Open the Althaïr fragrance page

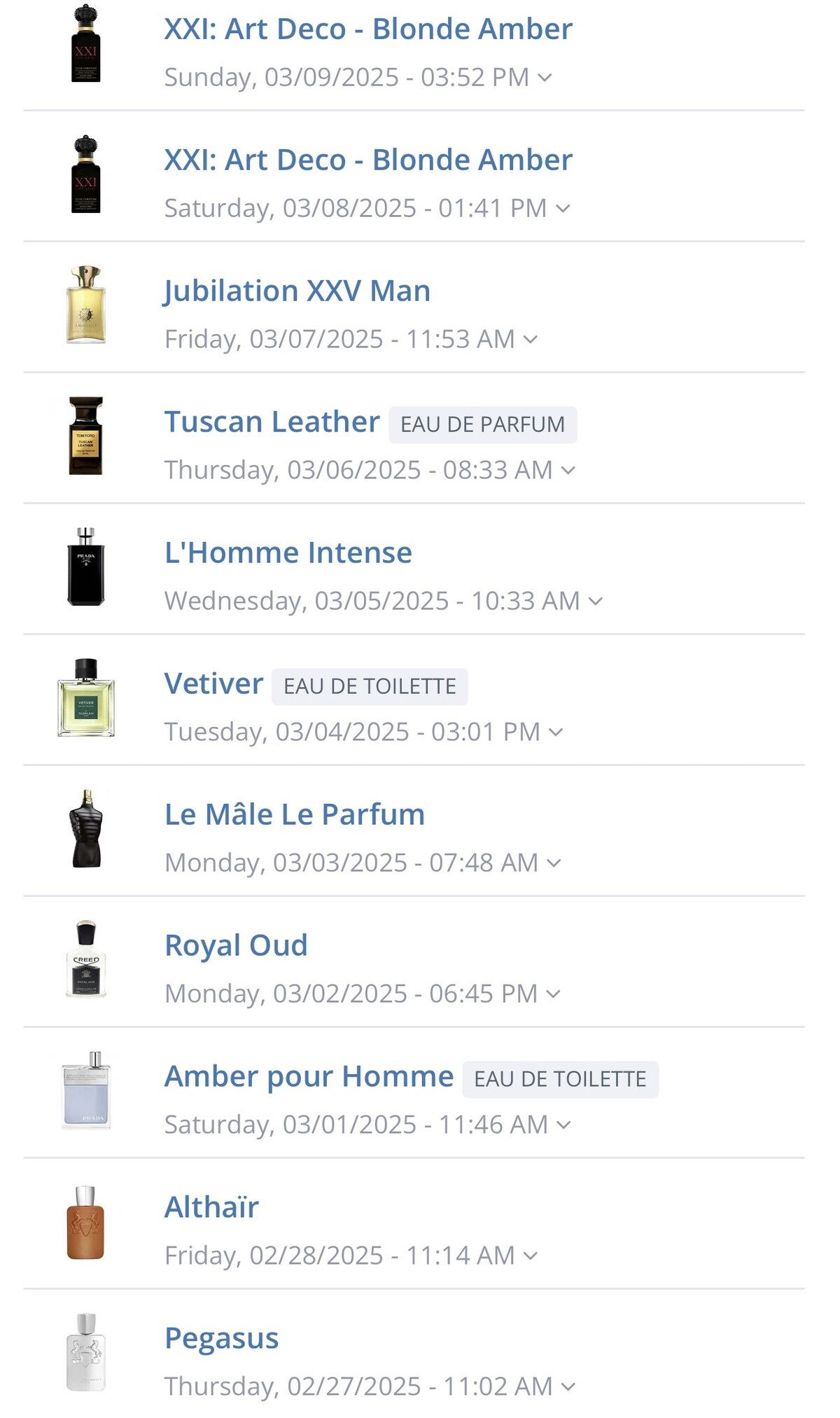point(211,1207)
